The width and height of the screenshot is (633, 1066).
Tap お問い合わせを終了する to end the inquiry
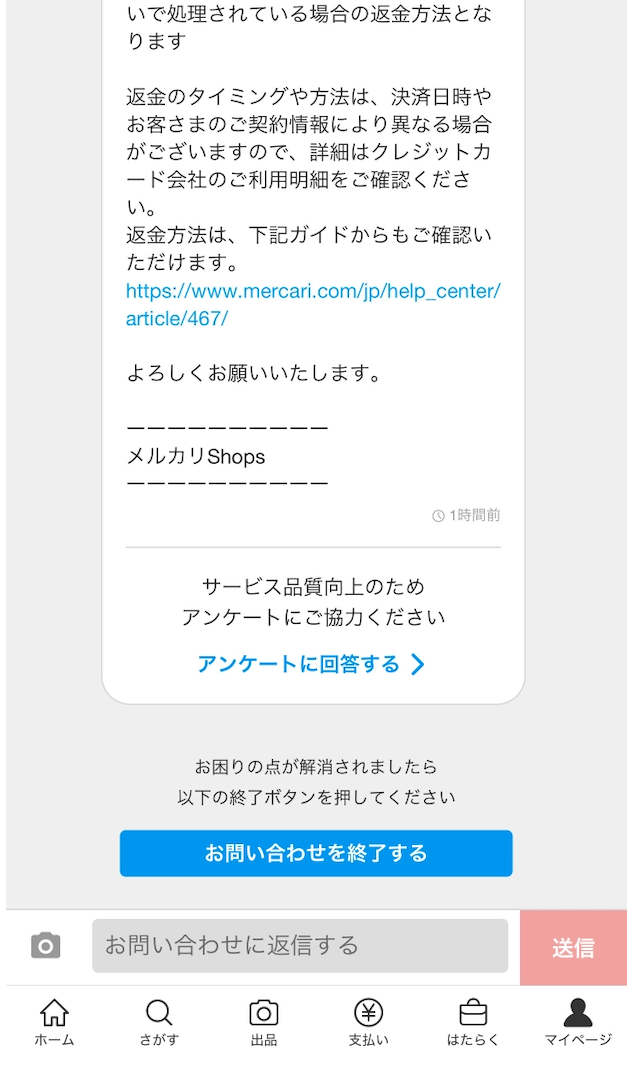pos(316,853)
